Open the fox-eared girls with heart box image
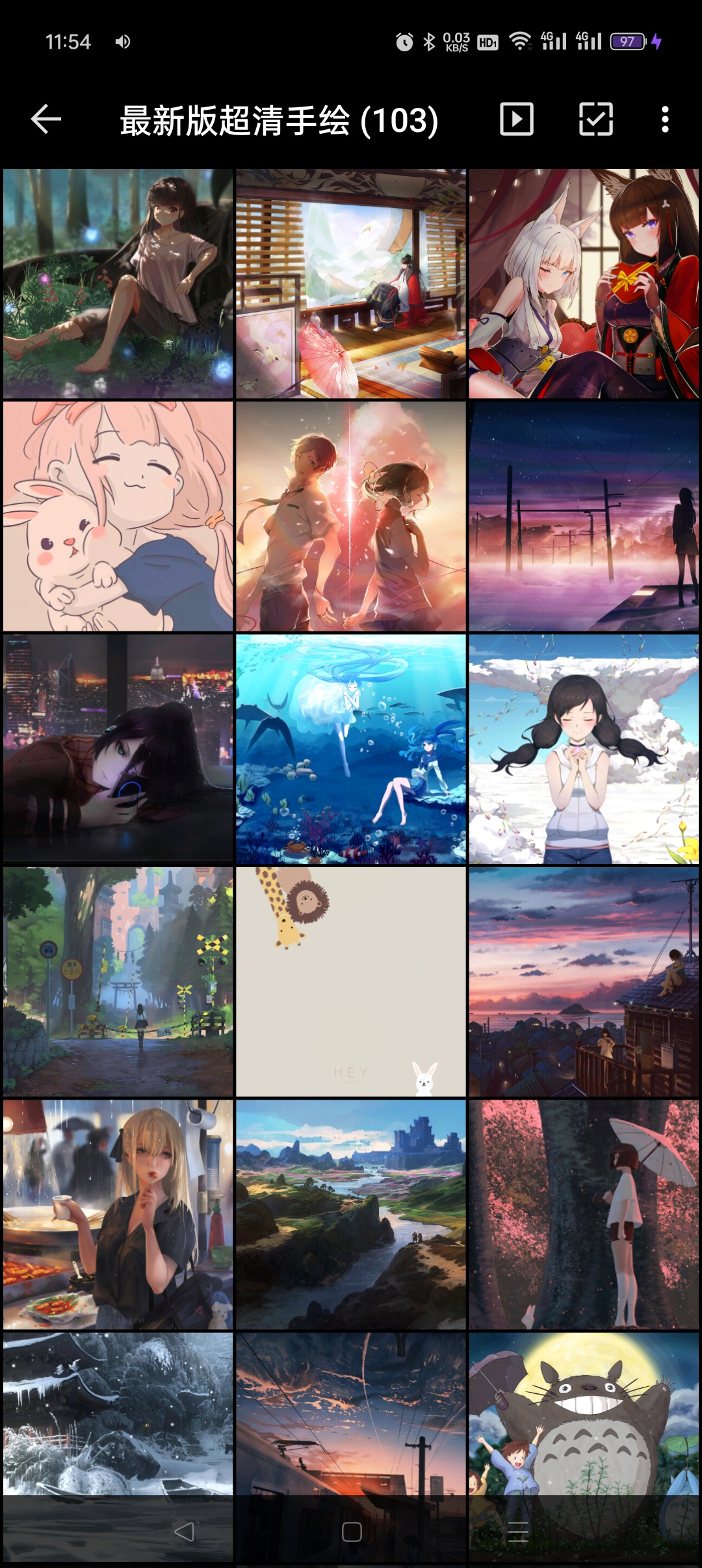 coord(584,284)
